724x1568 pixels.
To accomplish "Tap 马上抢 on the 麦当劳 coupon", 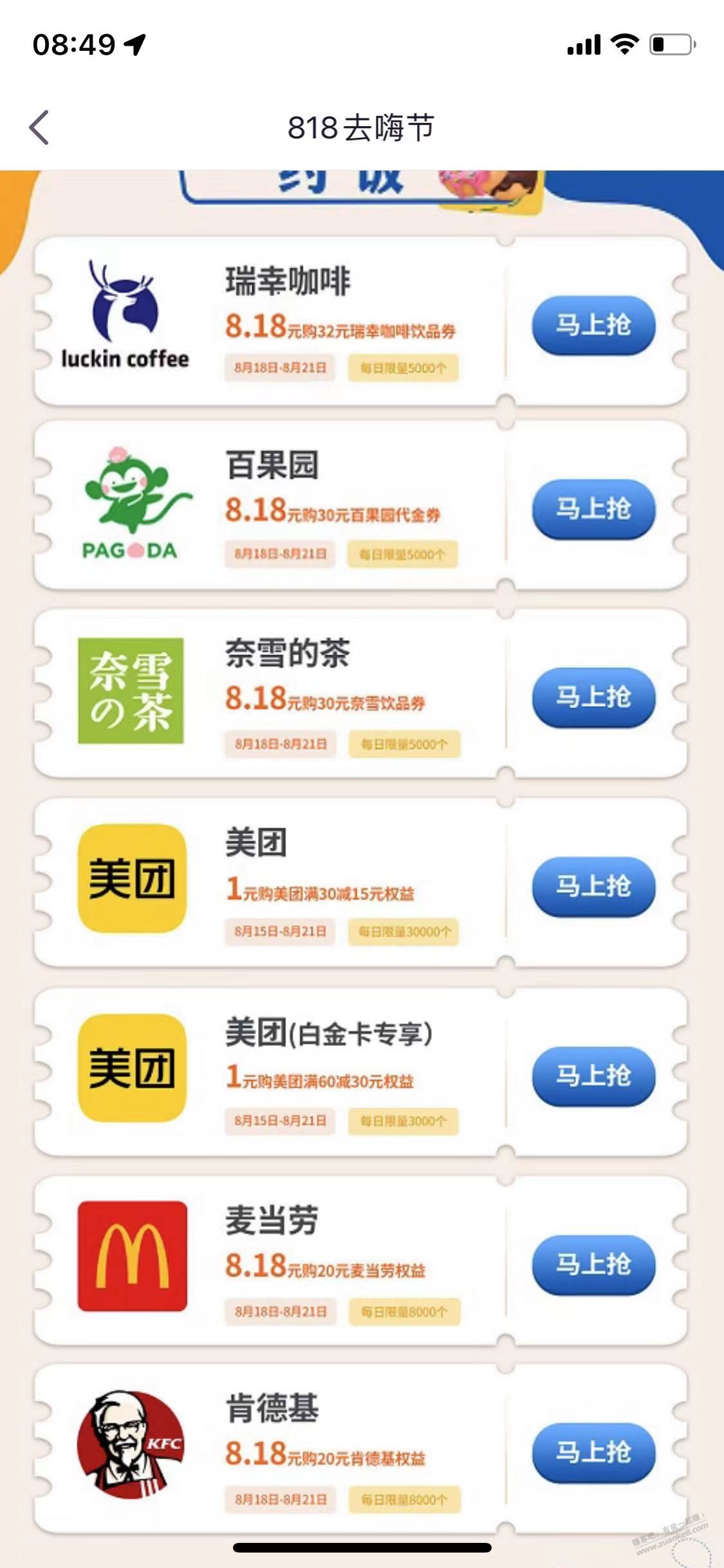I will [593, 1262].
